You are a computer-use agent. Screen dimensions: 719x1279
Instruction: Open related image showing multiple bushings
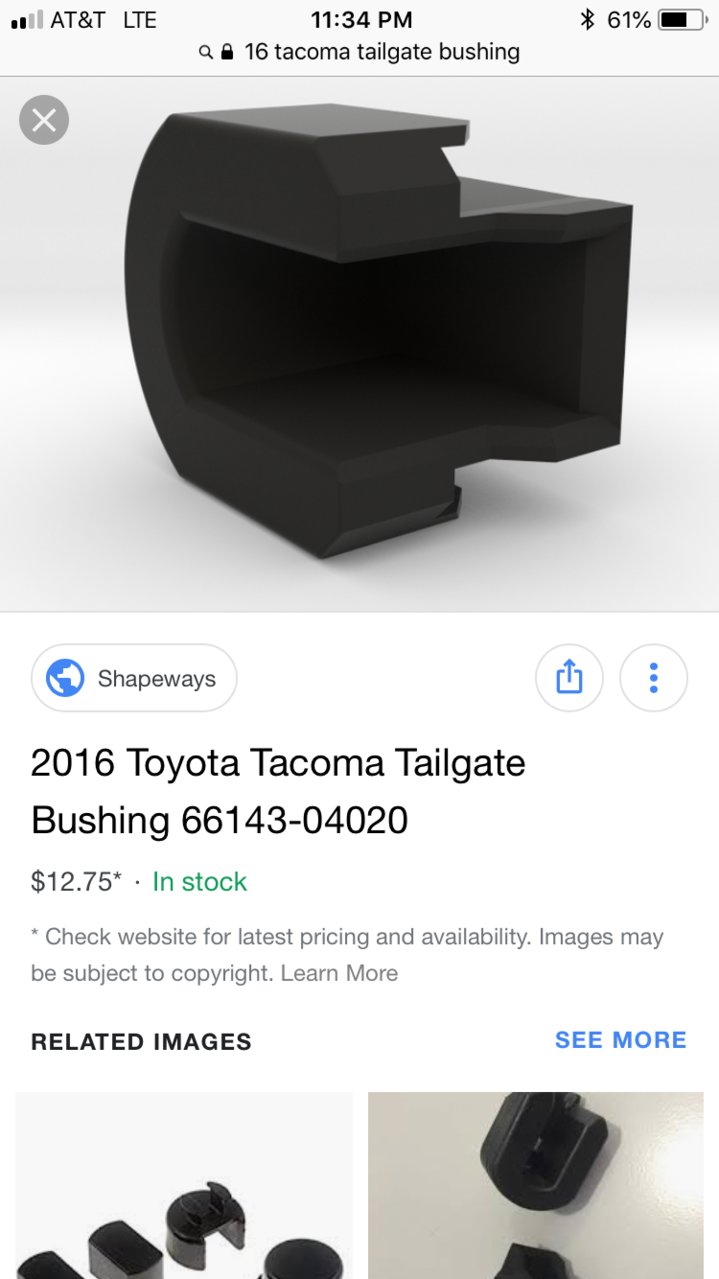(x=184, y=1185)
